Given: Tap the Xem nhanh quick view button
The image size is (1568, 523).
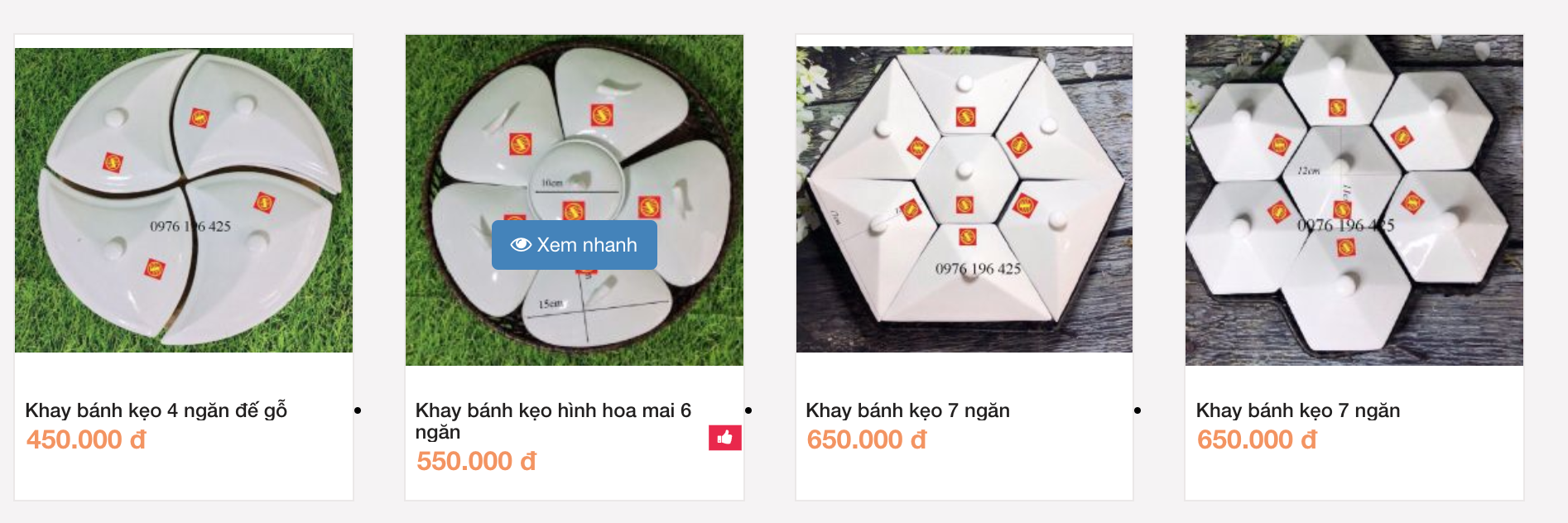Looking at the screenshot, I should (x=574, y=245).
